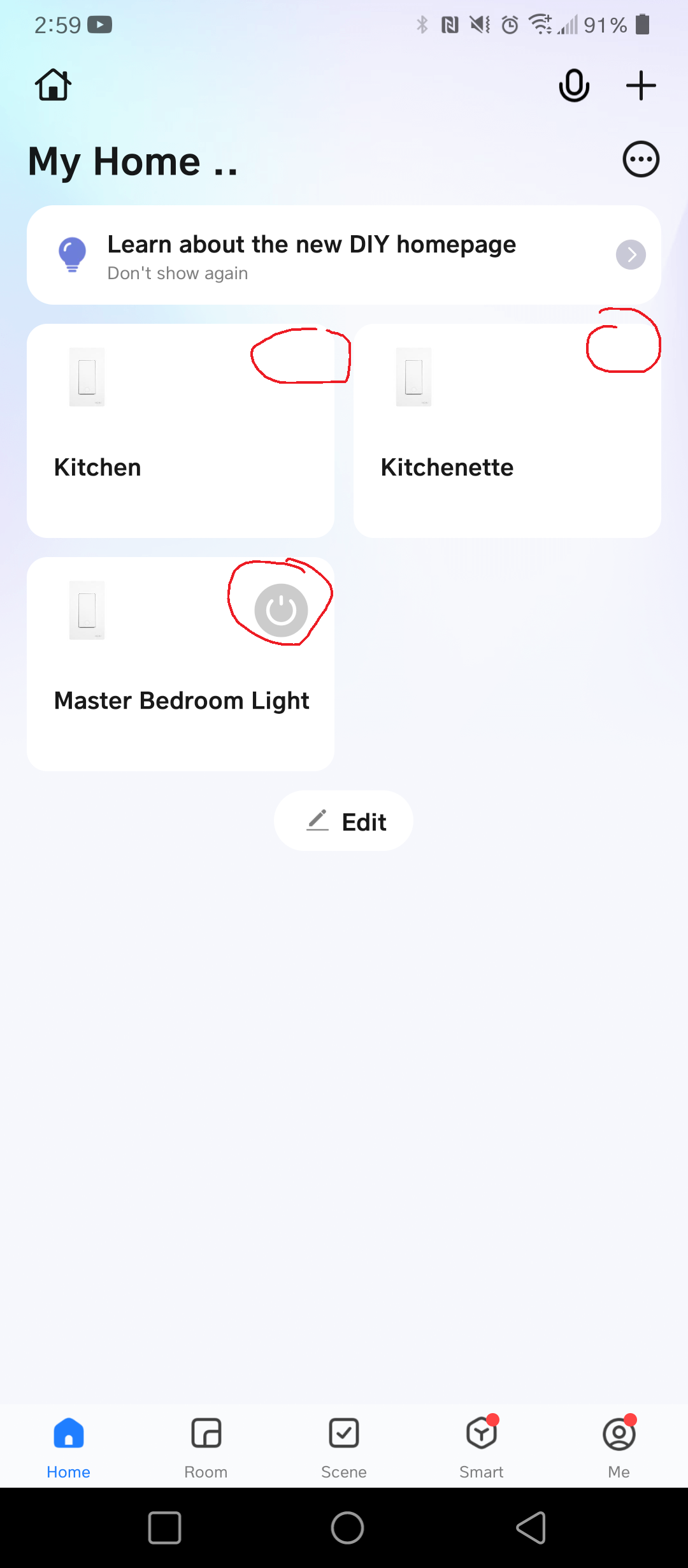Activate the voice control microphone
This screenshot has width=688, height=1568.
(574, 85)
